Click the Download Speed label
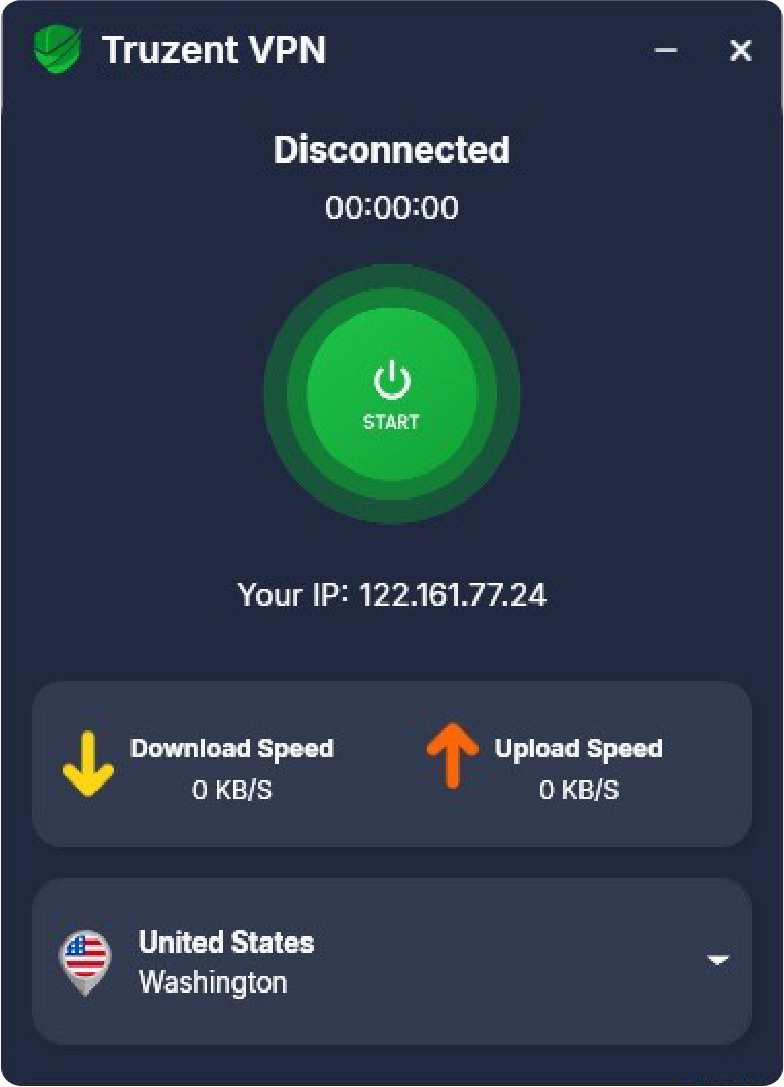The height and width of the screenshot is (1087, 784). click(233, 748)
